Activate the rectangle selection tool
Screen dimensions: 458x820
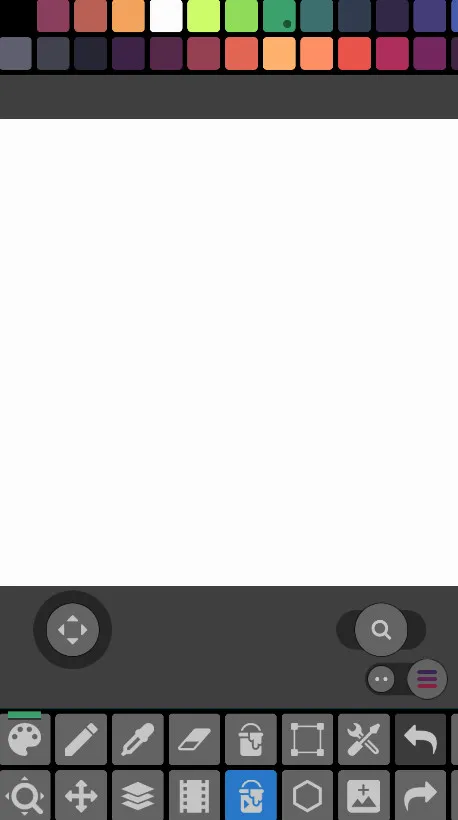307,739
